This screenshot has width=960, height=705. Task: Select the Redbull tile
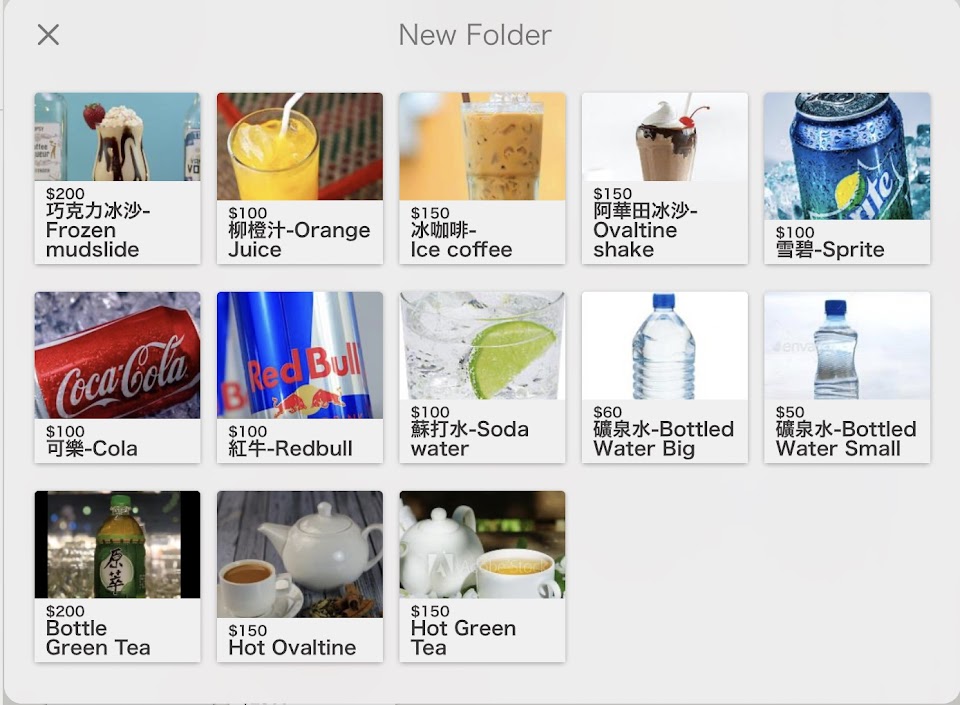click(x=299, y=376)
